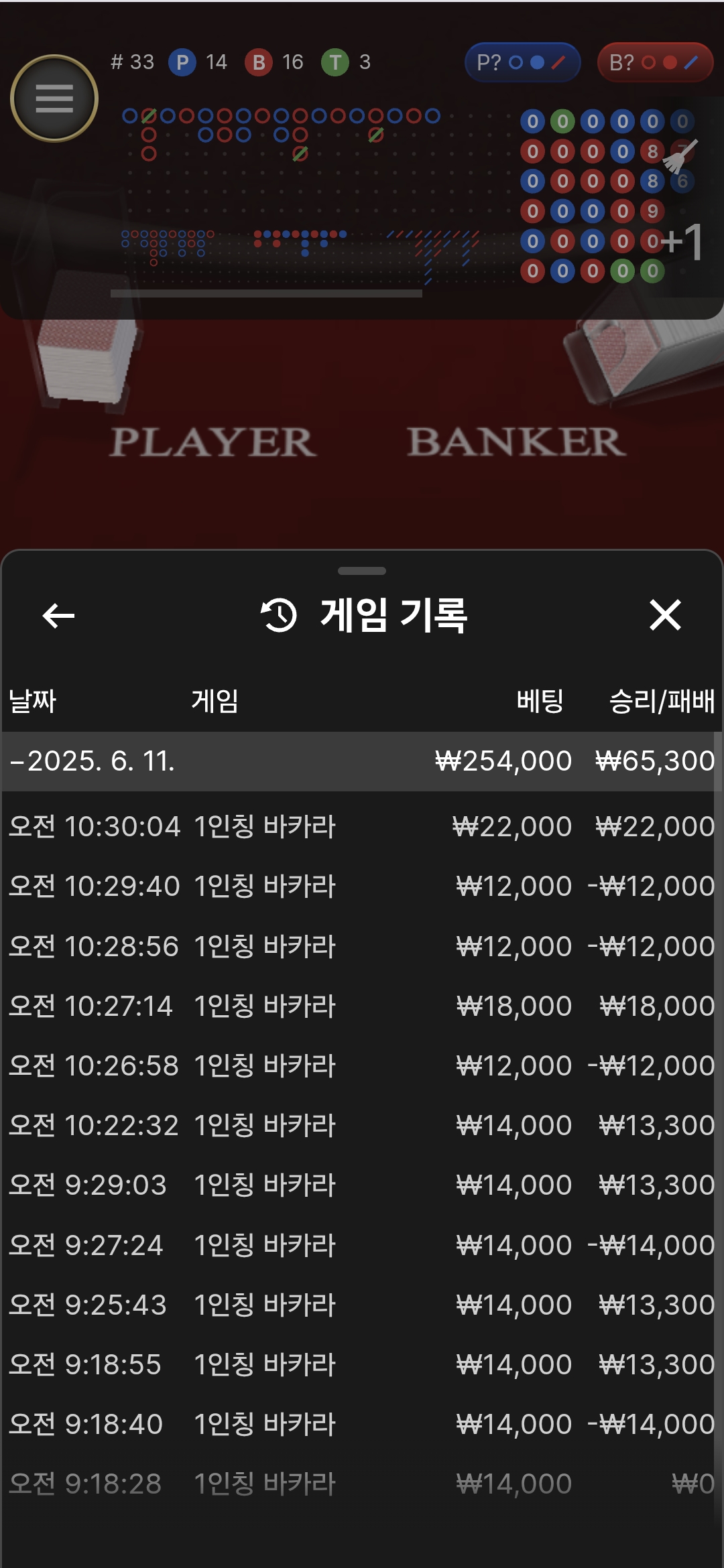Collapse the 2025. 6. 11. date group
The width and height of the screenshot is (724, 1568).
point(362,761)
